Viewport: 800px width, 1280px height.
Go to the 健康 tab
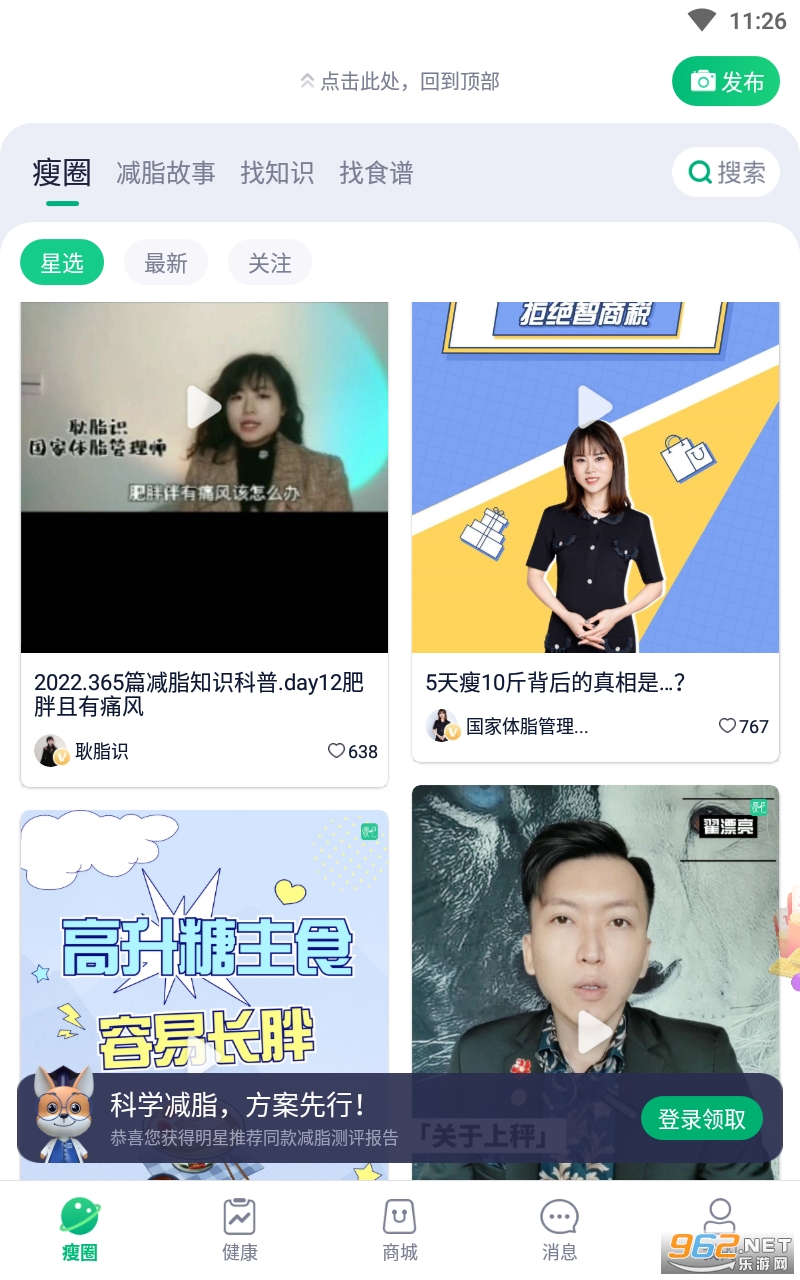coord(240,1230)
